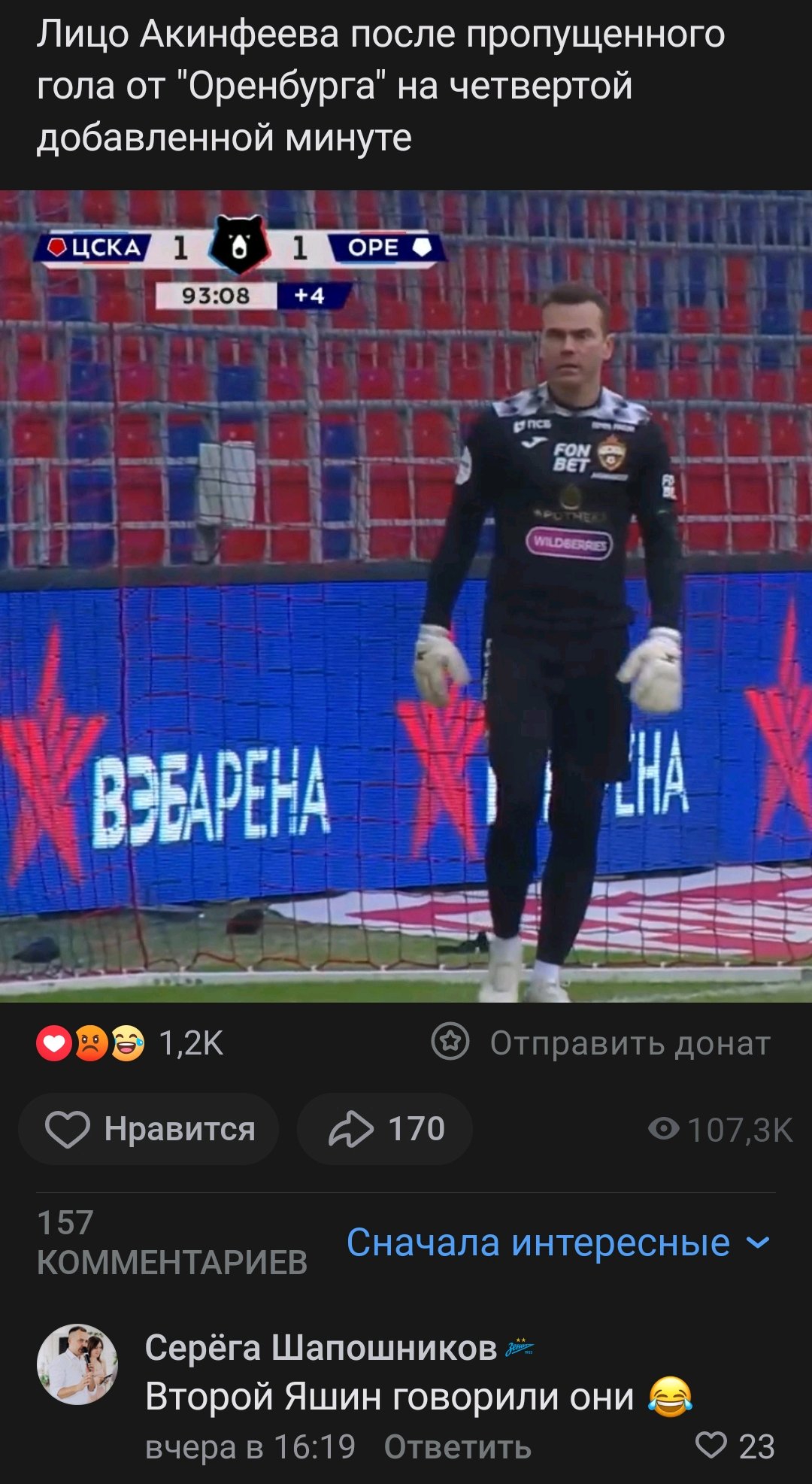Open the post's video of the goalkeeper
The width and height of the screenshot is (812, 1484).
[406, 596]
